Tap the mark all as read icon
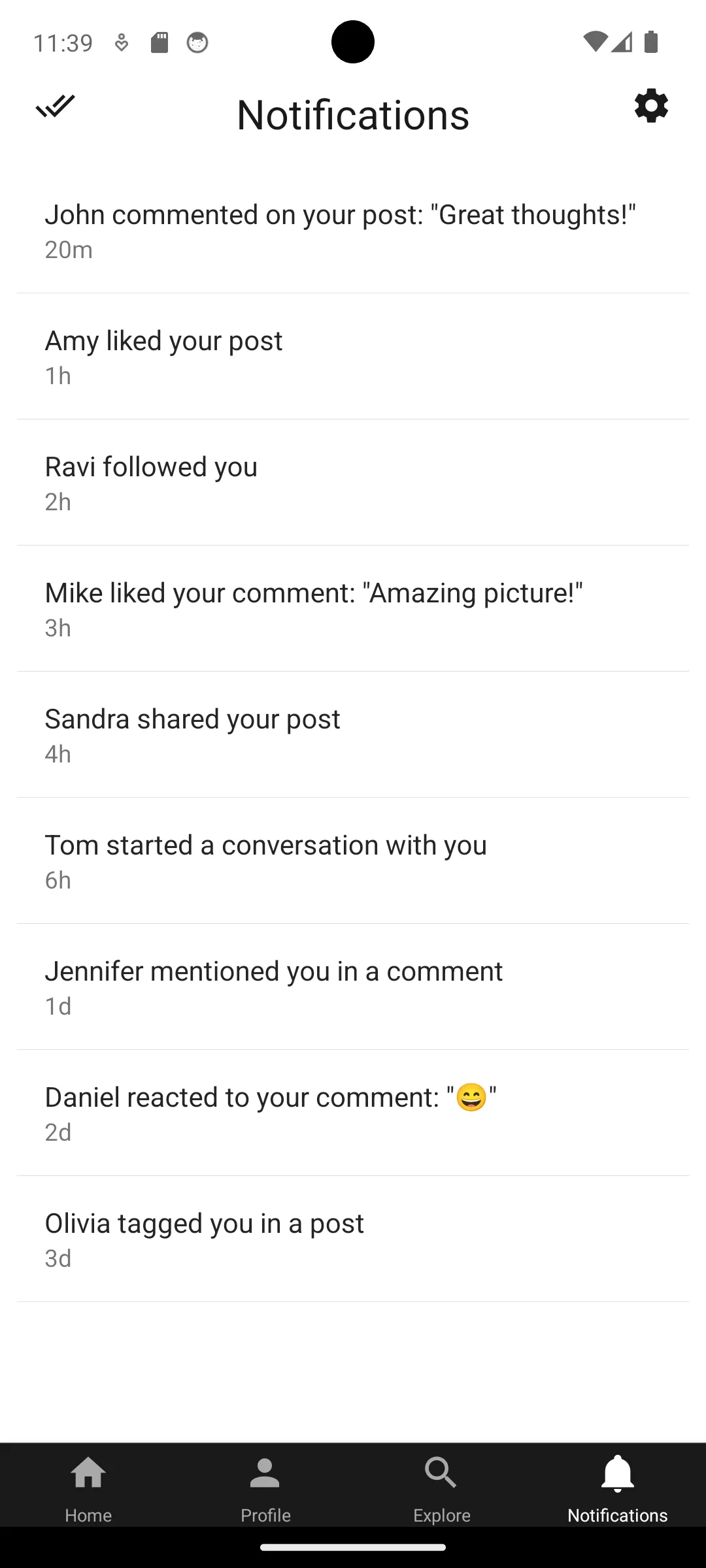 (x=56, y=106)
